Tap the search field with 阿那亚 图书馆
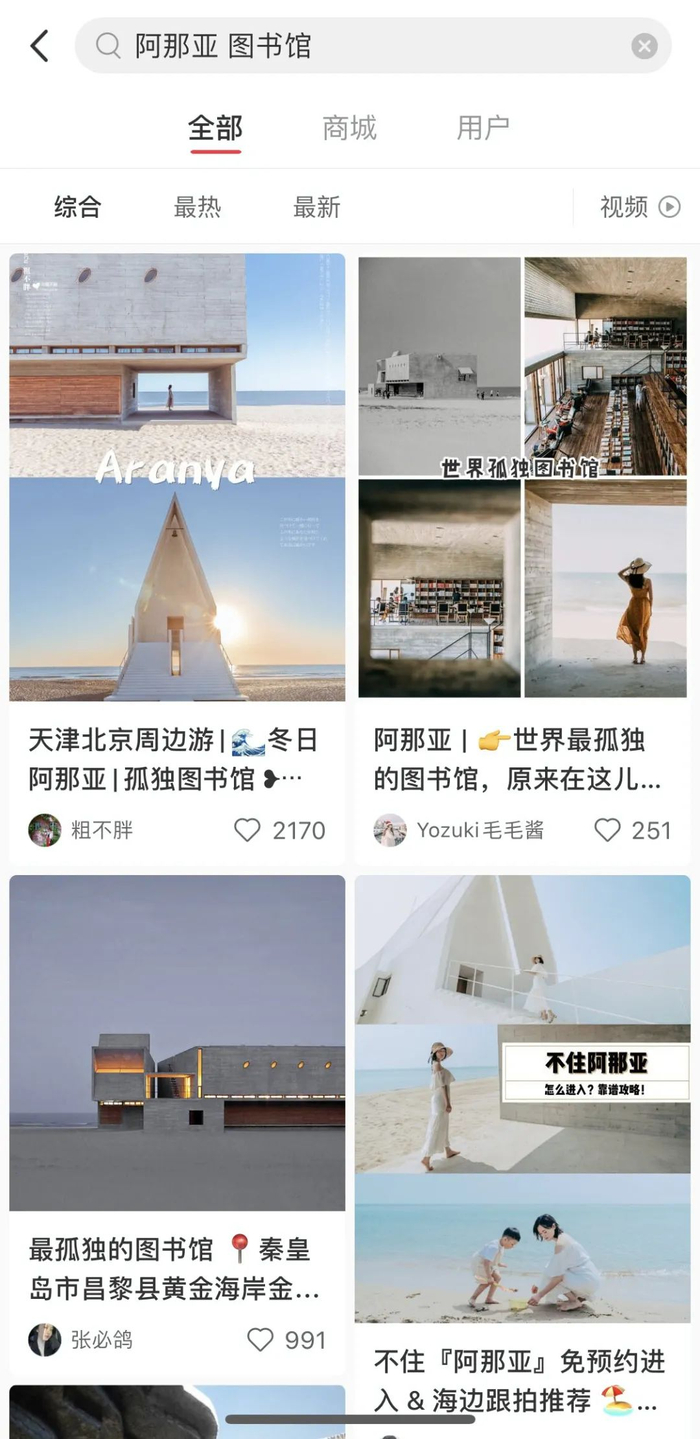This screenshot has height=1439, width=700. pyautogui.click(x=370, y=46)
